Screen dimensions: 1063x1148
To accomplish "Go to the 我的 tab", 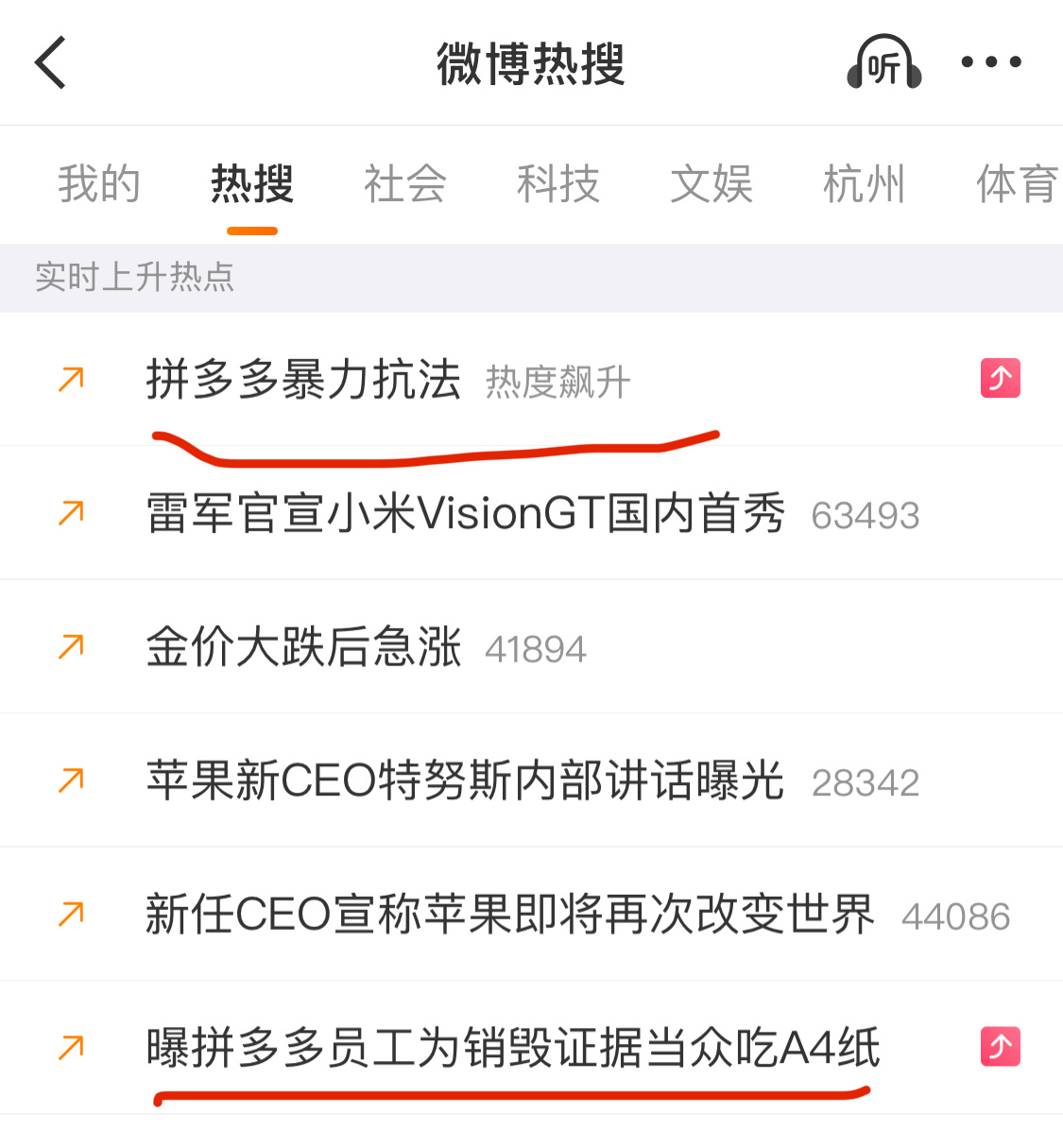I will [x=99, y=185].
